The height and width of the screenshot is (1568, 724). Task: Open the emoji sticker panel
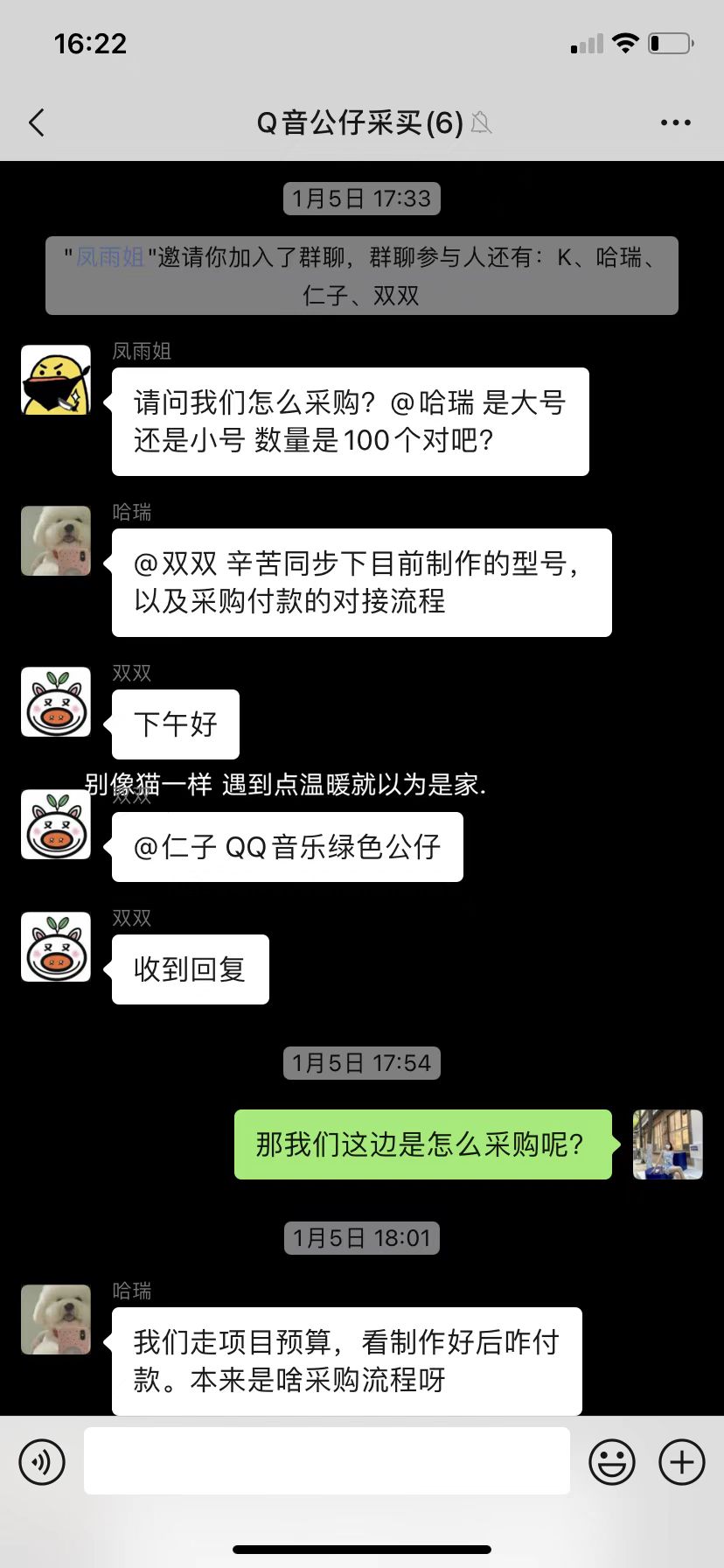(x=611, y=1461)
